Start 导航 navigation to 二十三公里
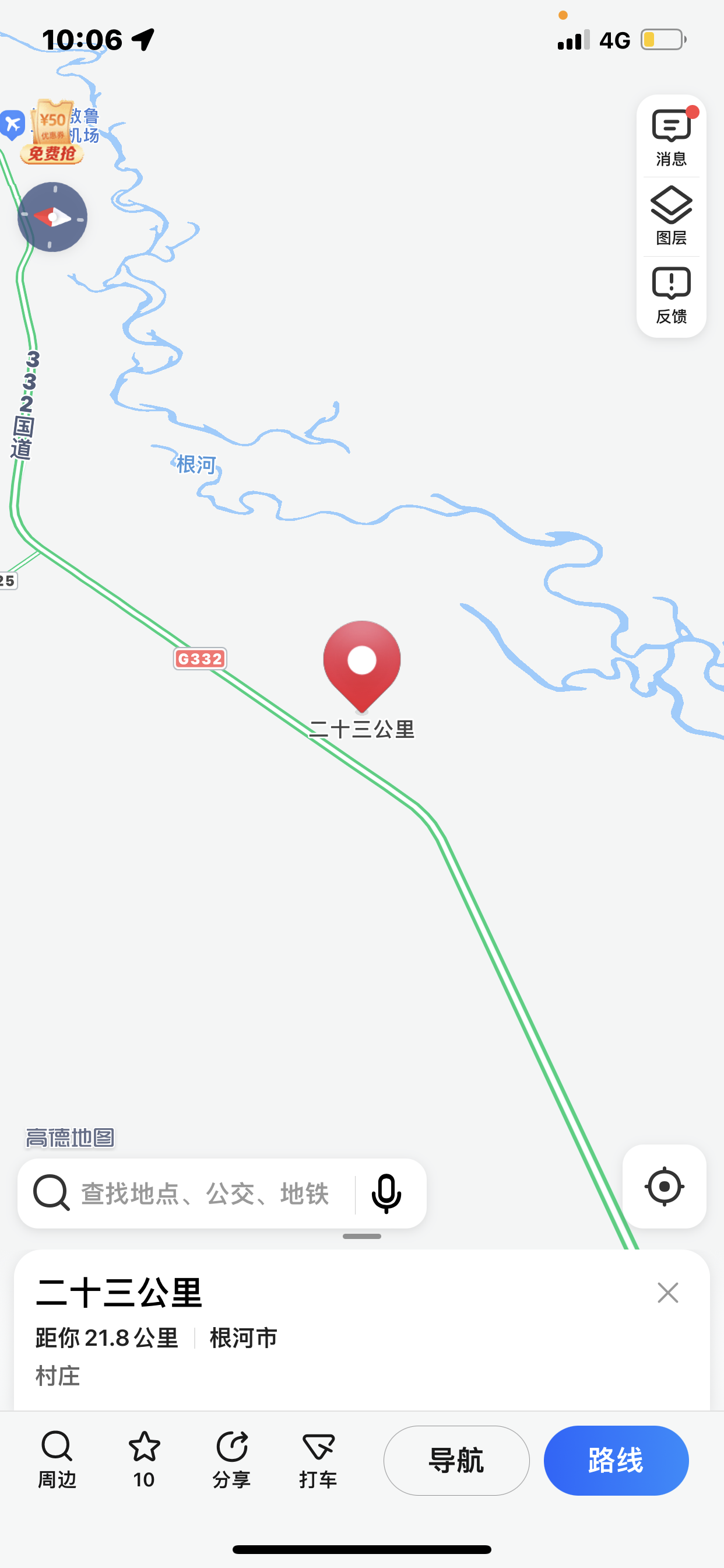This screenshot has height=1568, width=724. click(x=456, y=1460)
